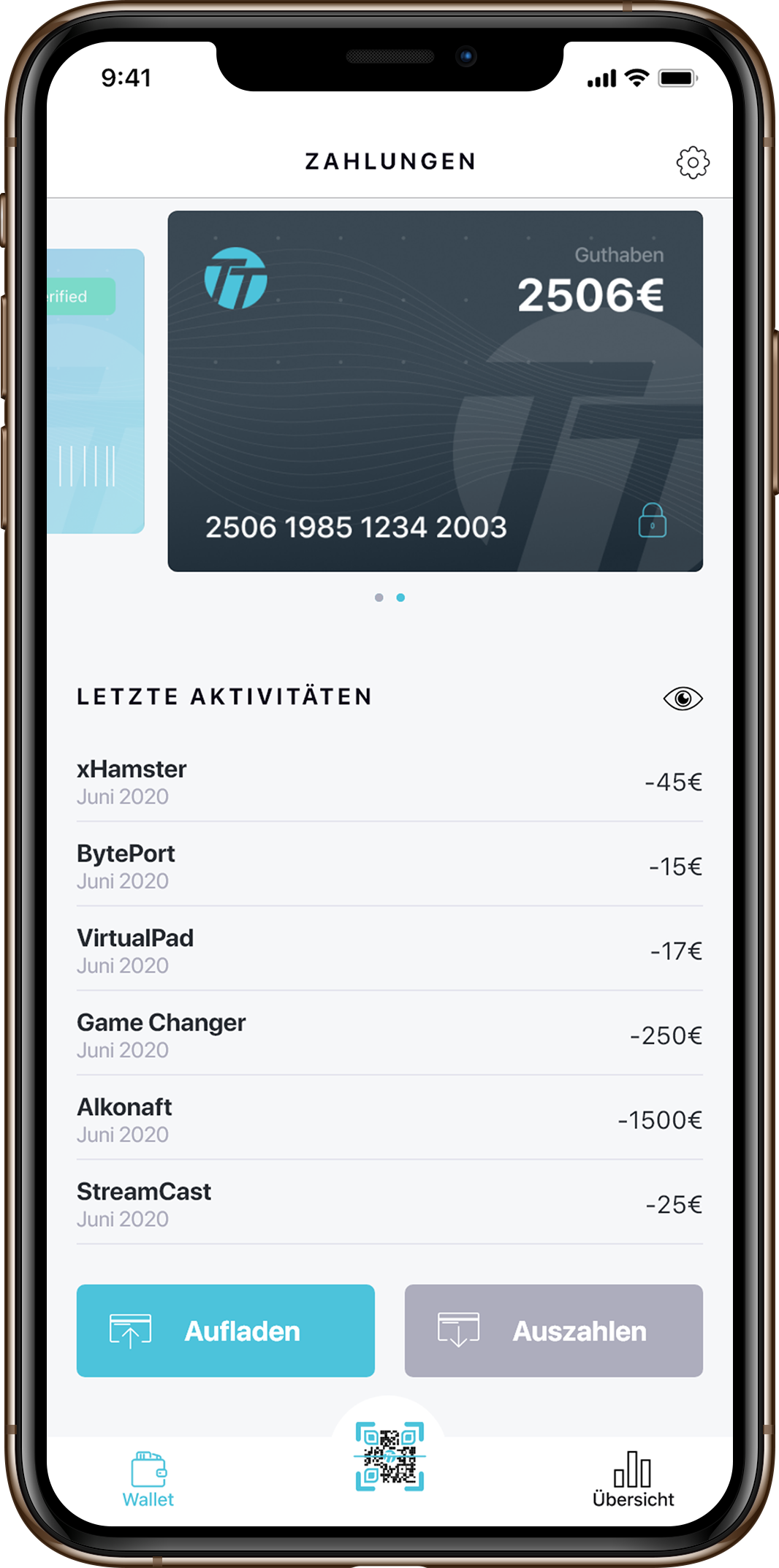
Task: Open the QR code scanner
Action: click(389, 1456)
